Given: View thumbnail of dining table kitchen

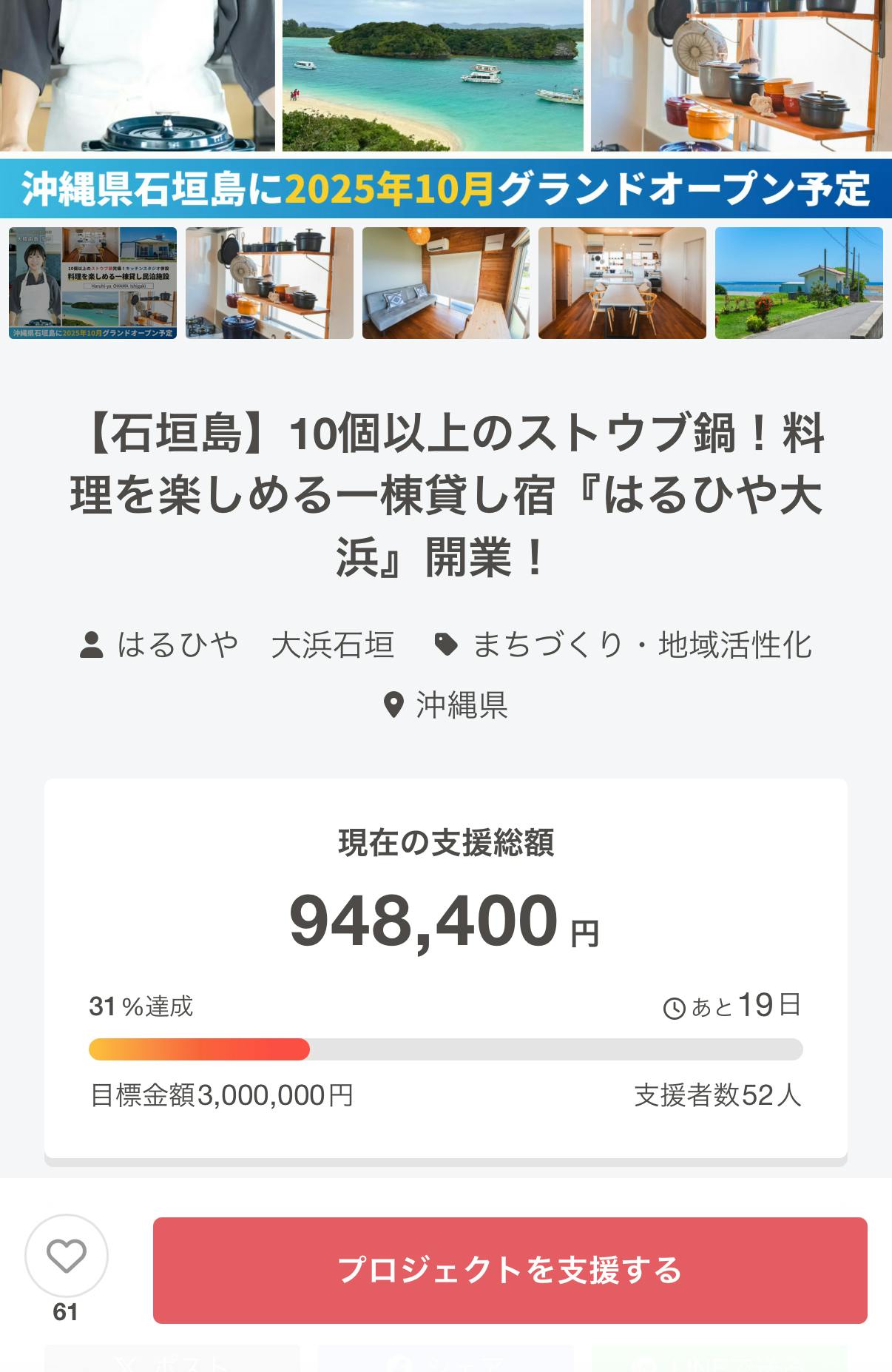Looking at the screenshot, I should coord(622,283).
